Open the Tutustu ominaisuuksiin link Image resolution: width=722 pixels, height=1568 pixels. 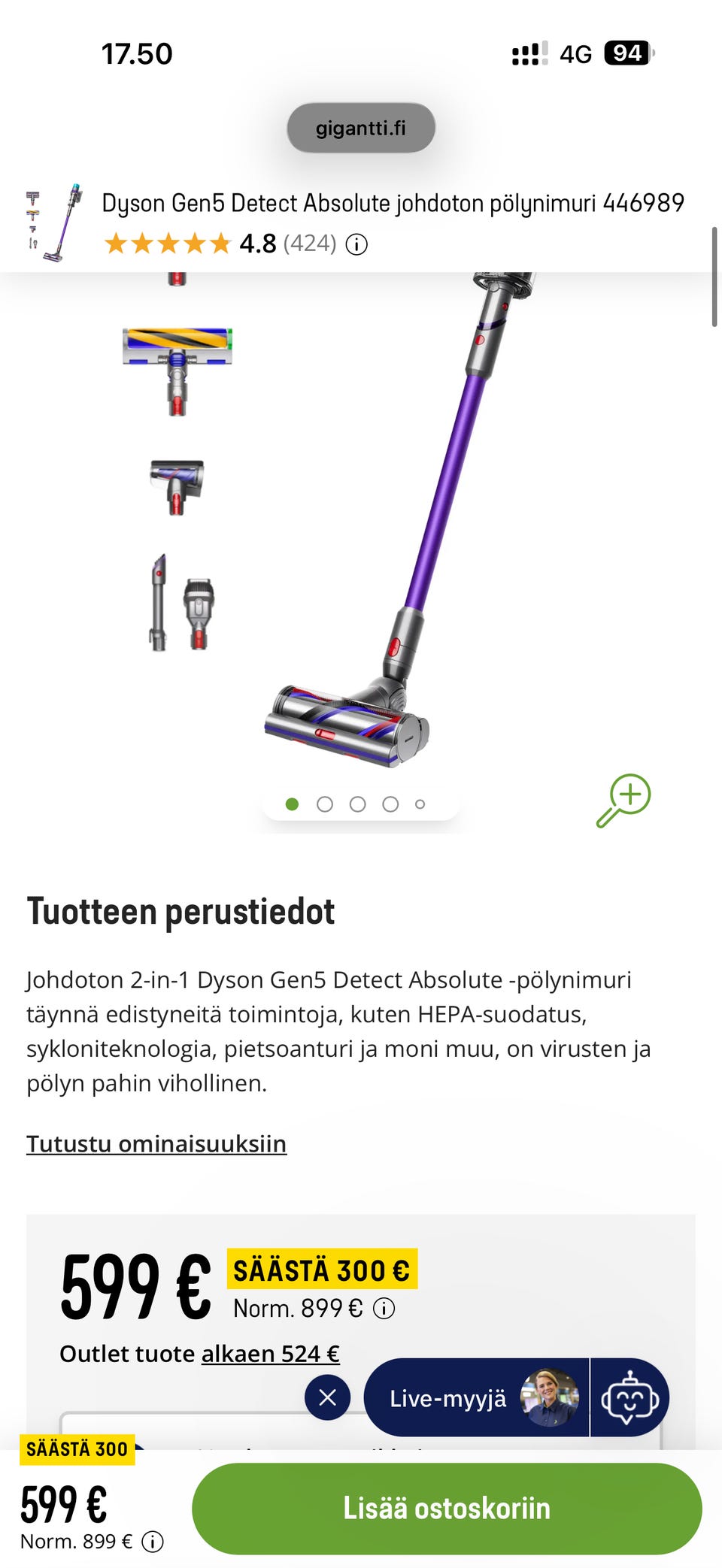click(x=156, y=1143)
